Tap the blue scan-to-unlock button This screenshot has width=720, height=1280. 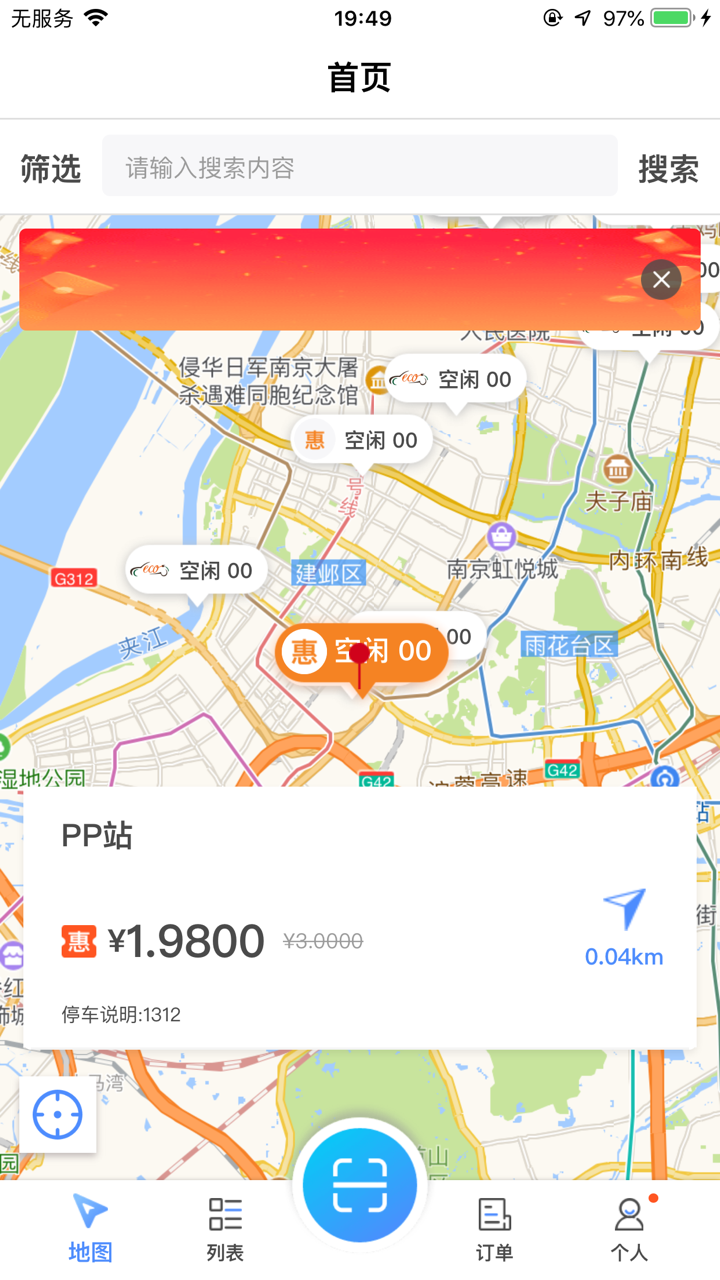pyautogui.click(x=360, y=1184)
